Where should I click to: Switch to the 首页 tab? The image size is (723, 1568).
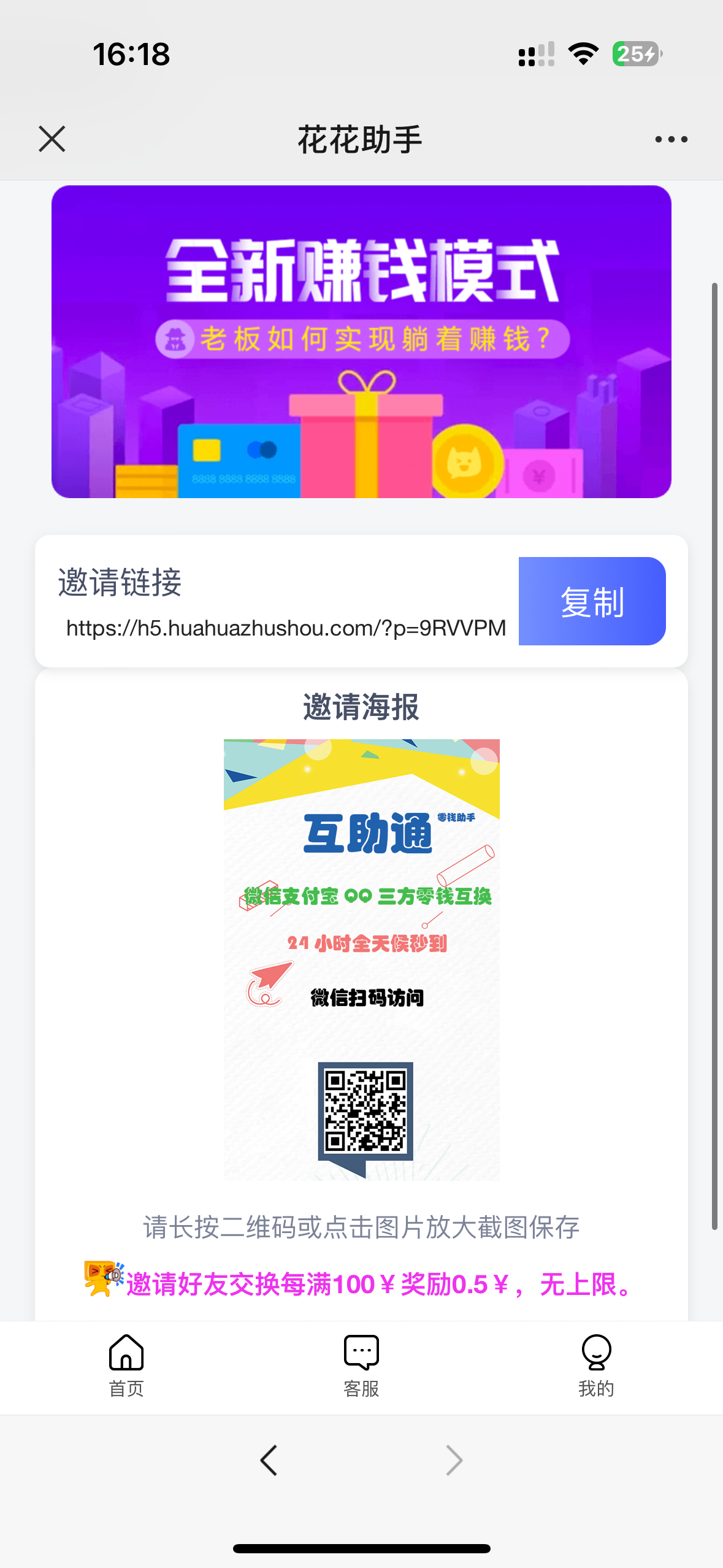[126, 1366]
